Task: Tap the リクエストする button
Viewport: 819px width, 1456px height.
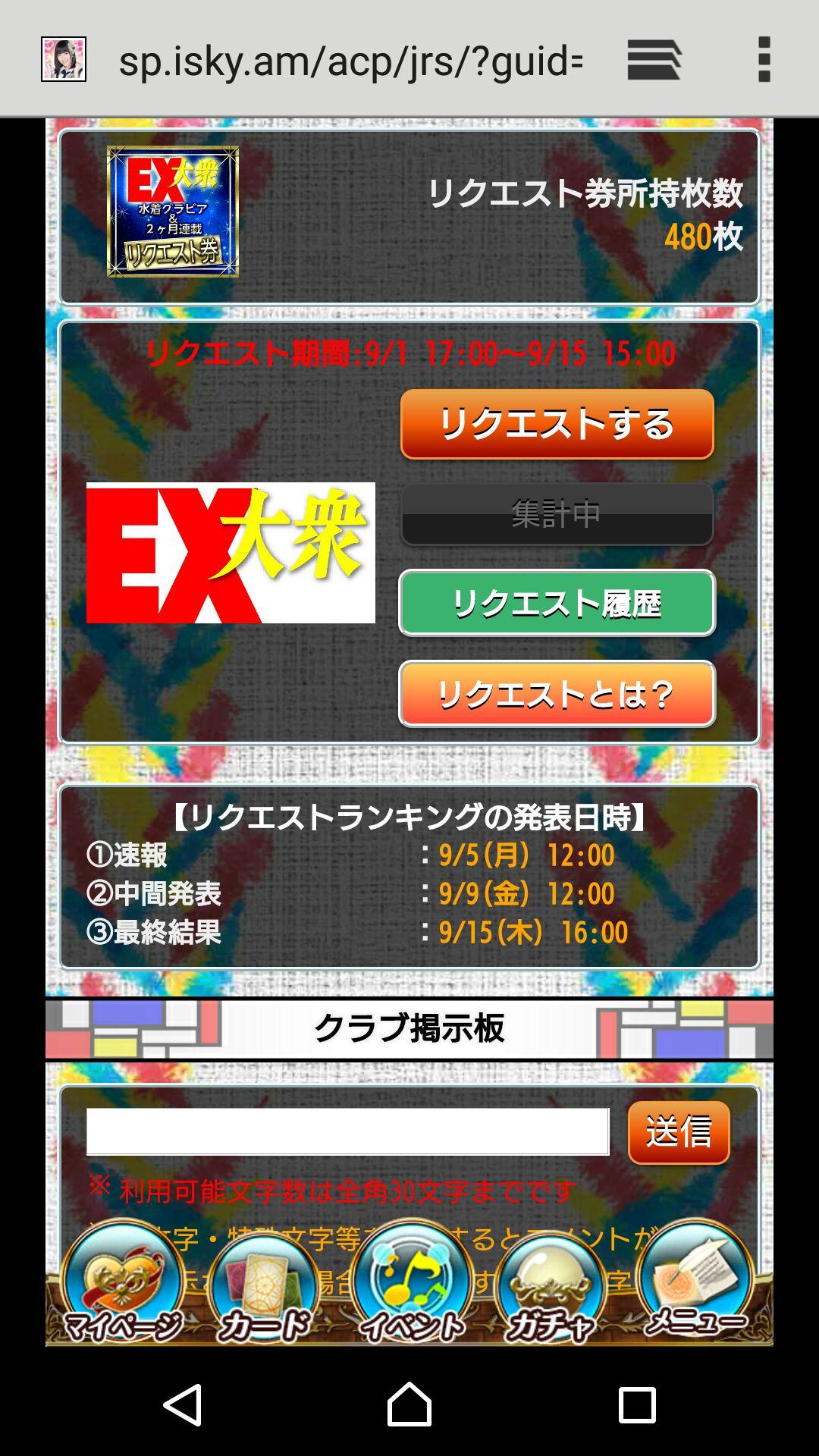Action: tap(557, 424)
